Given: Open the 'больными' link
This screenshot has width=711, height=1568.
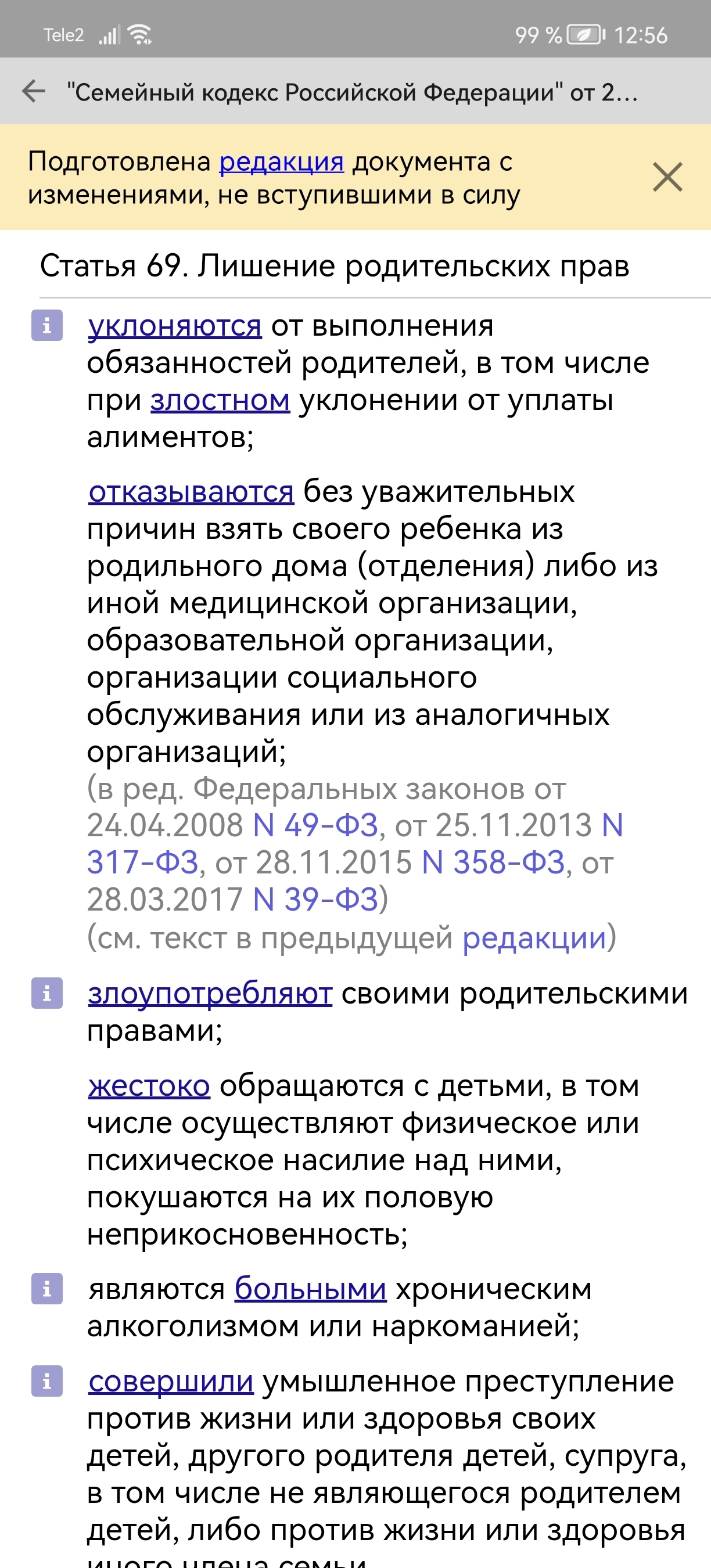Looking at the screenshot, I should (x=310, y=1289).
